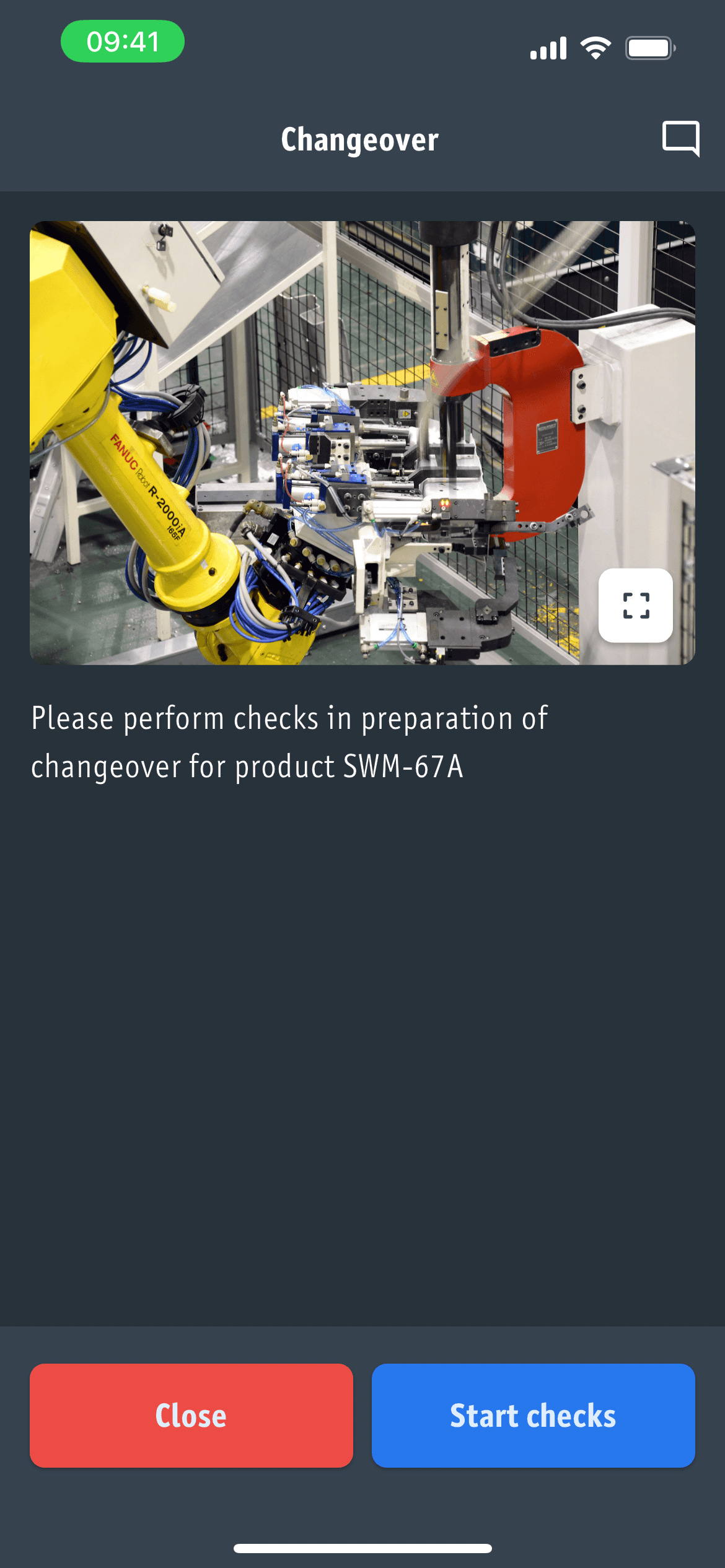725x1568 pixels.
Task: Select the changeover preparation image
Action: 362,443
